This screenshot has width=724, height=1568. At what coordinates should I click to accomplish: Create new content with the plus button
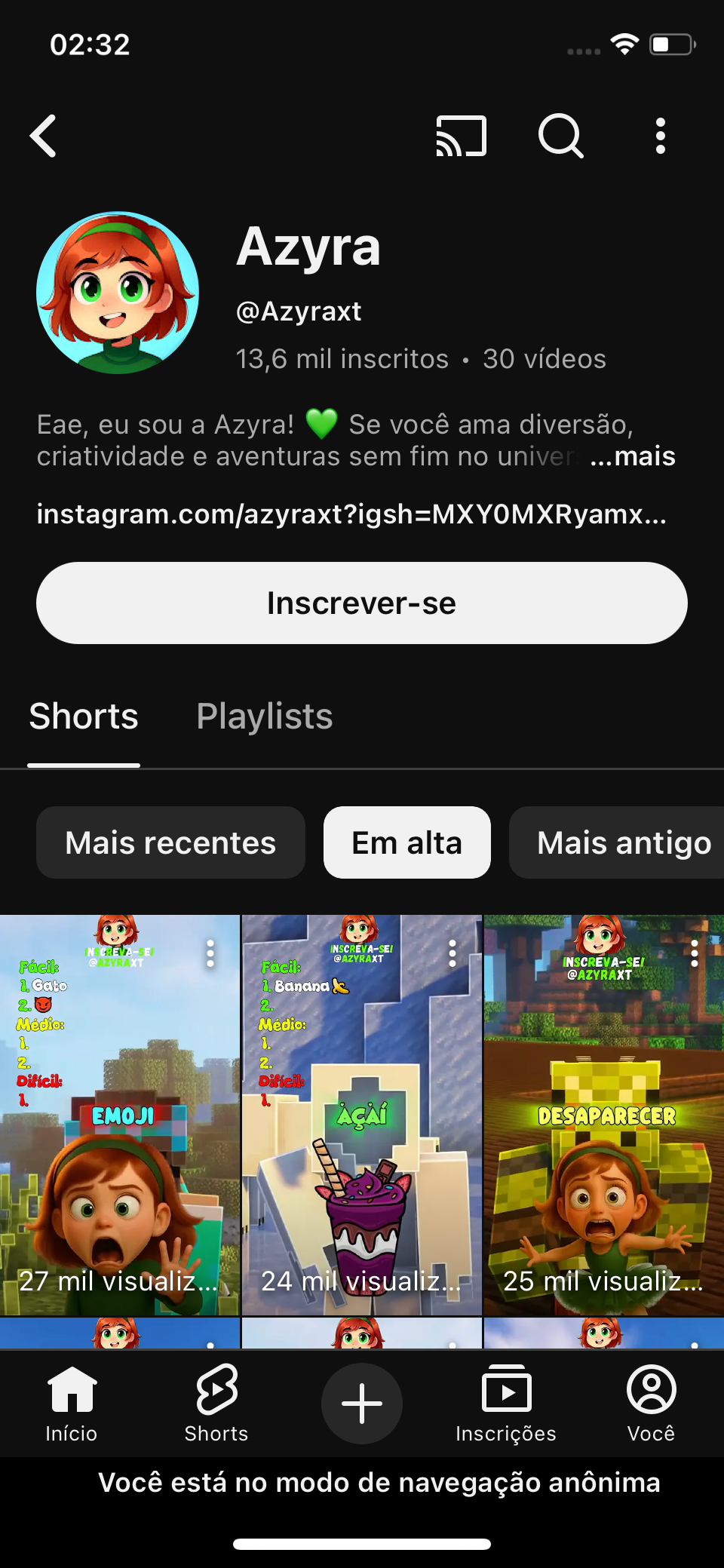click(x=362, y=1403)
